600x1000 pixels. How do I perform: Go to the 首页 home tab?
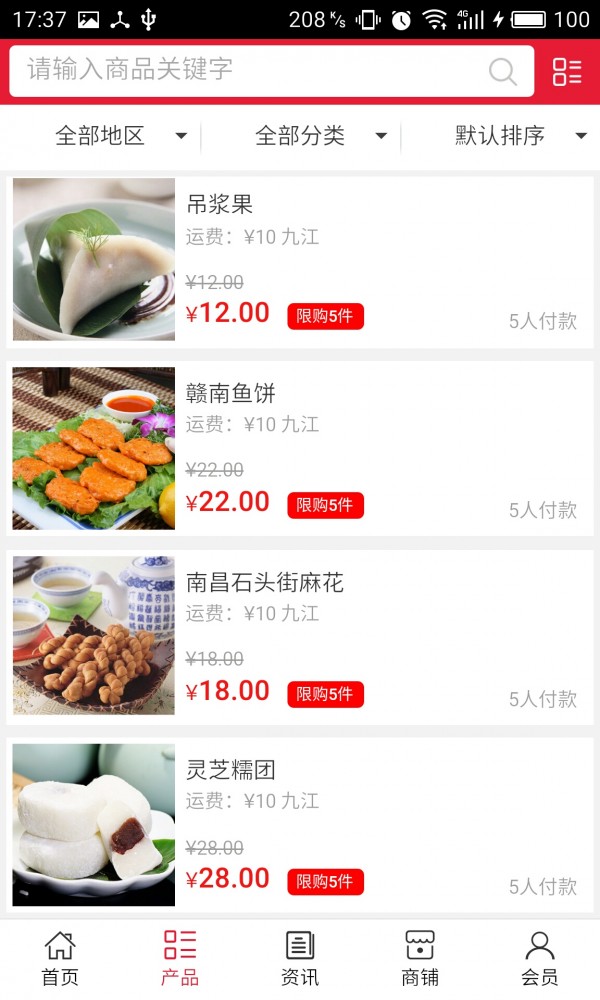[60, 958]
